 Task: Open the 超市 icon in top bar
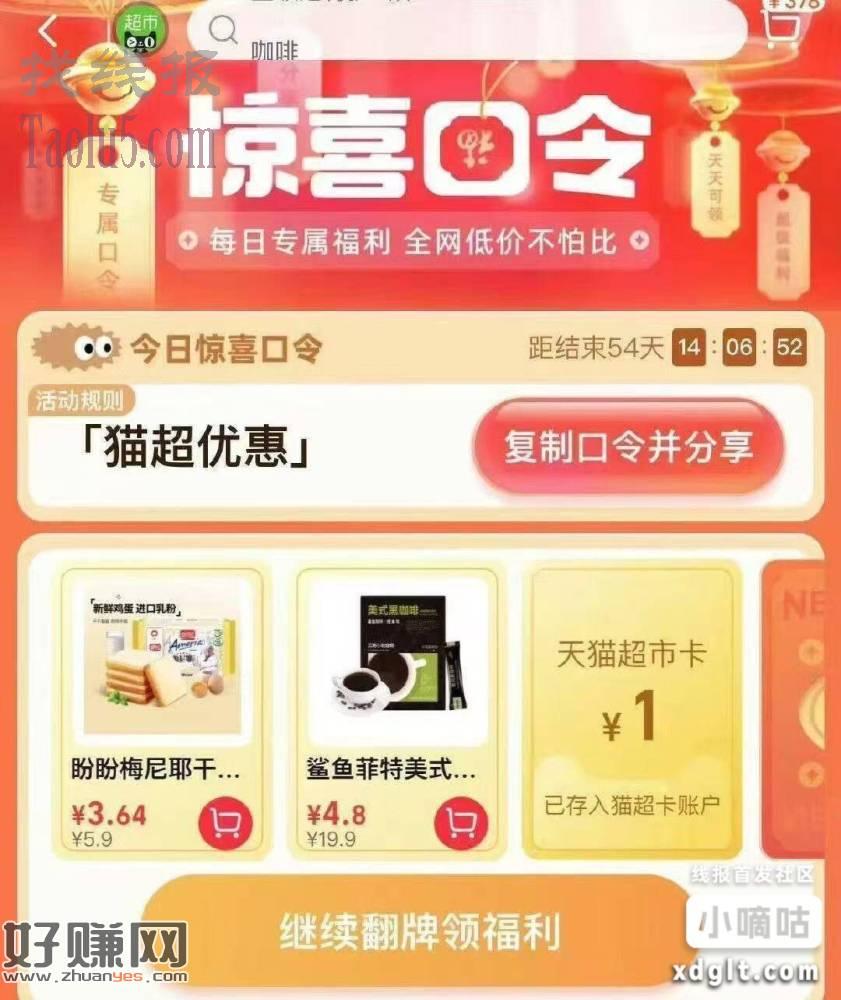point(138,32)
